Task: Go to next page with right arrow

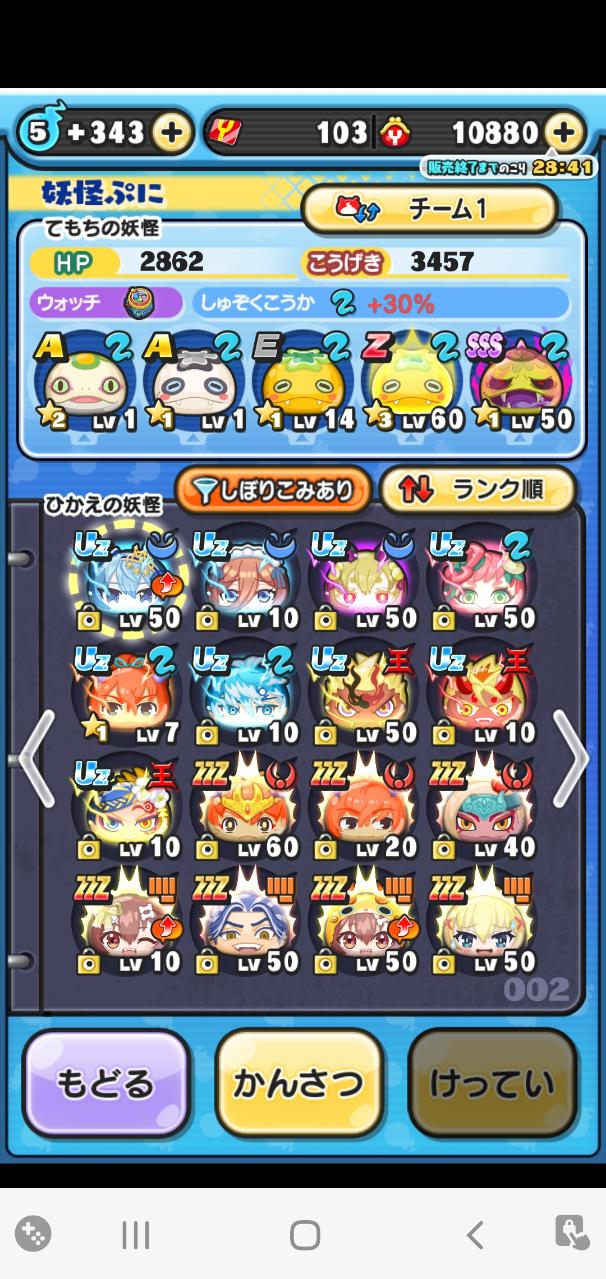Action: [571, 757]
